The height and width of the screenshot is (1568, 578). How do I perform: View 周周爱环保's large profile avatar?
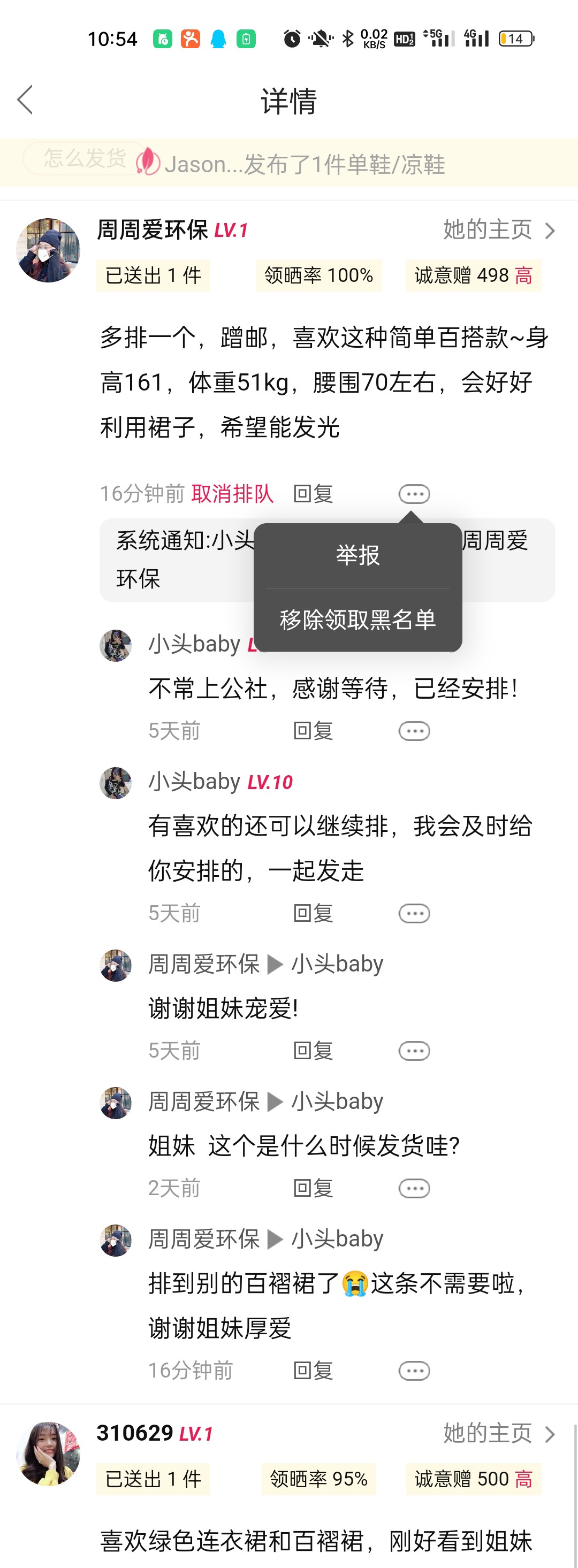(x=48, y=250)
